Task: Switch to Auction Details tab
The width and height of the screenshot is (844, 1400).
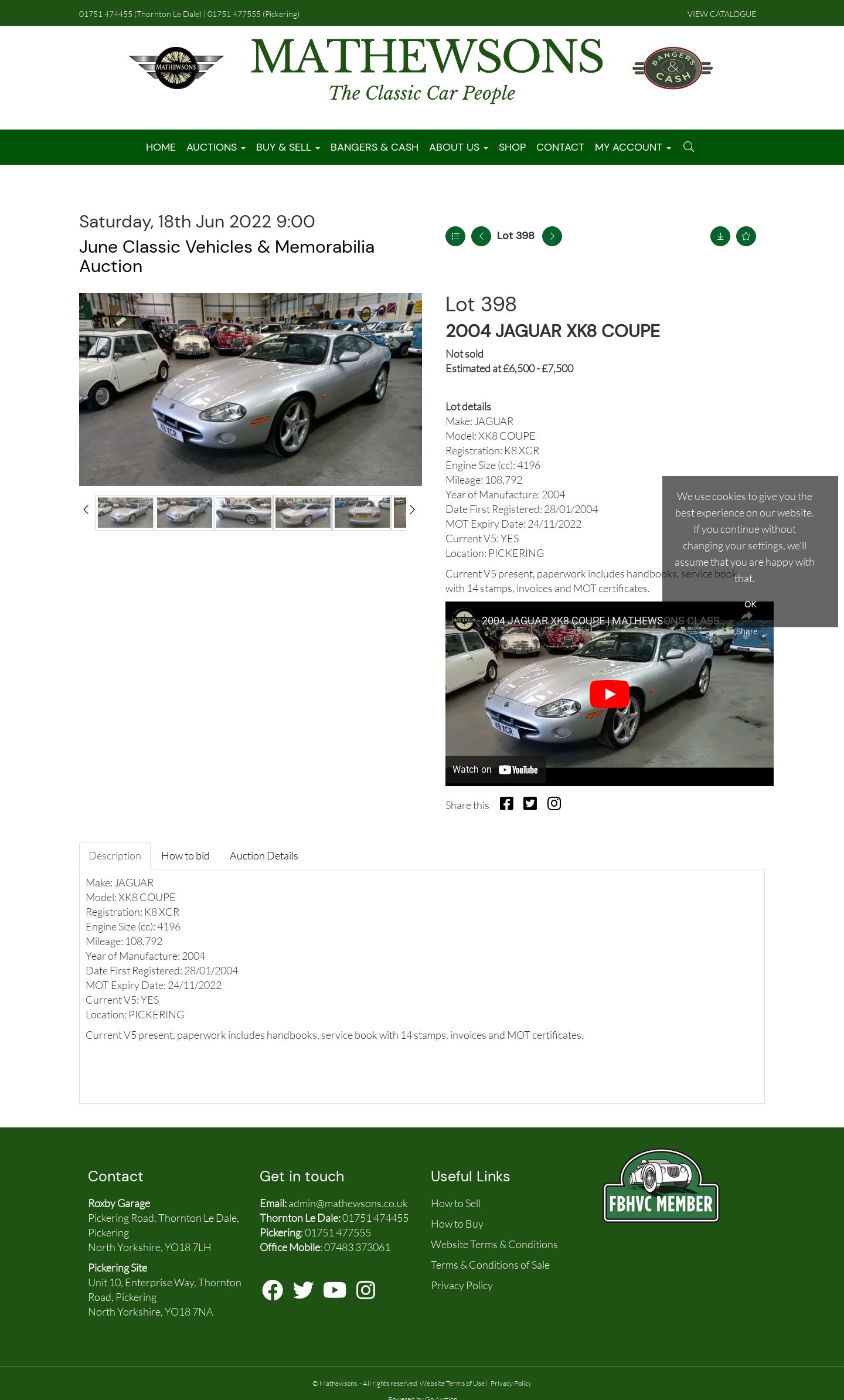Action: pos(264,856)
